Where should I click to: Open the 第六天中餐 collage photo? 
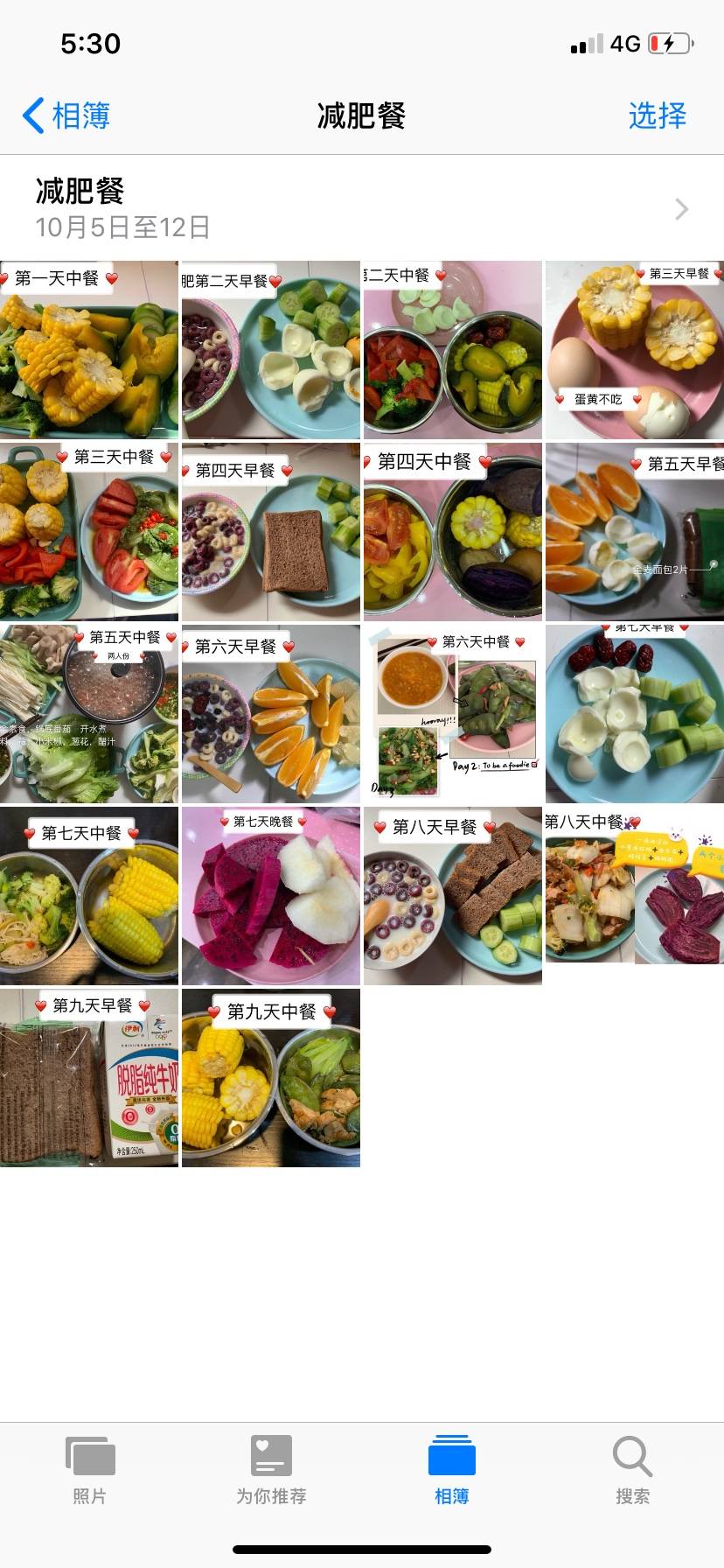pyautogui.click(x=452, y=714)
